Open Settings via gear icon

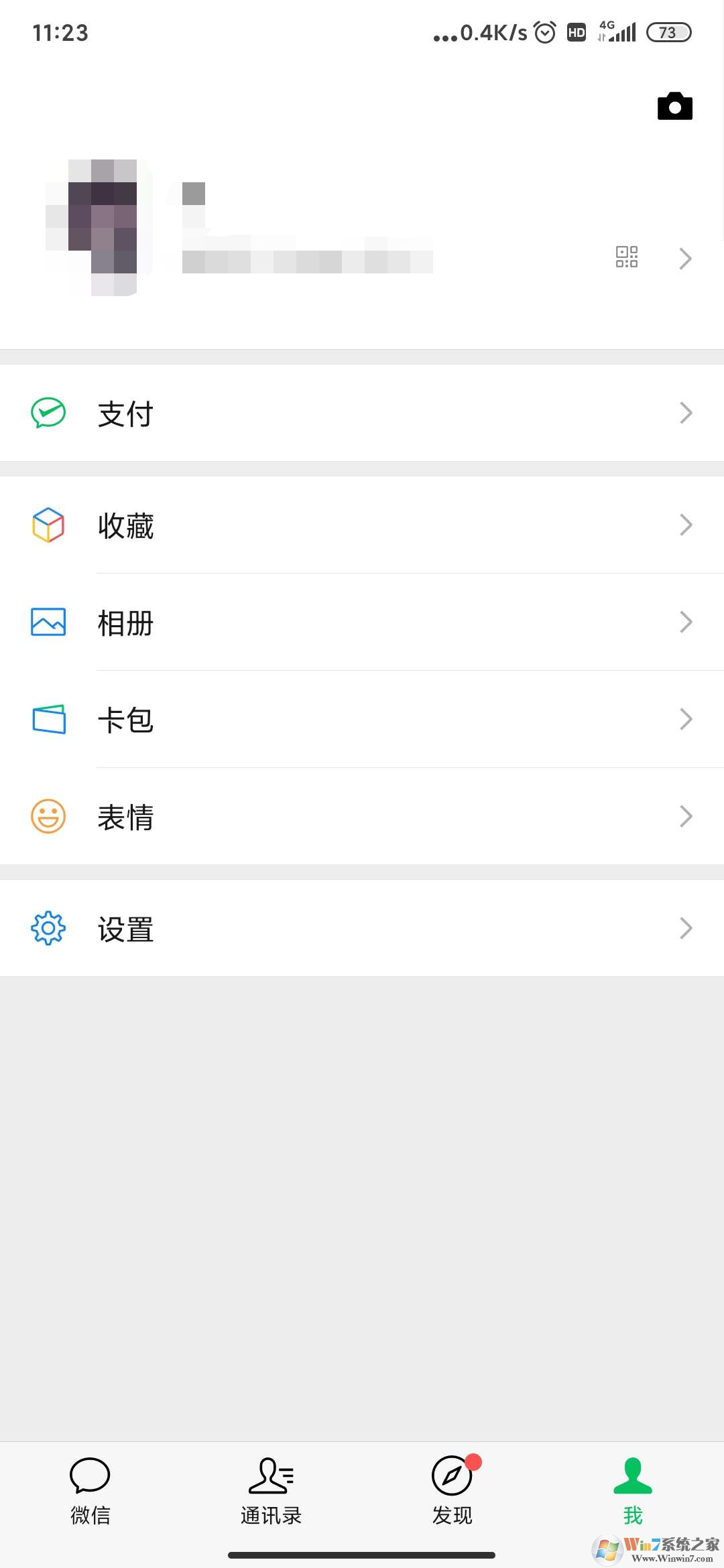pyautogui.click(x=48, y=928)
